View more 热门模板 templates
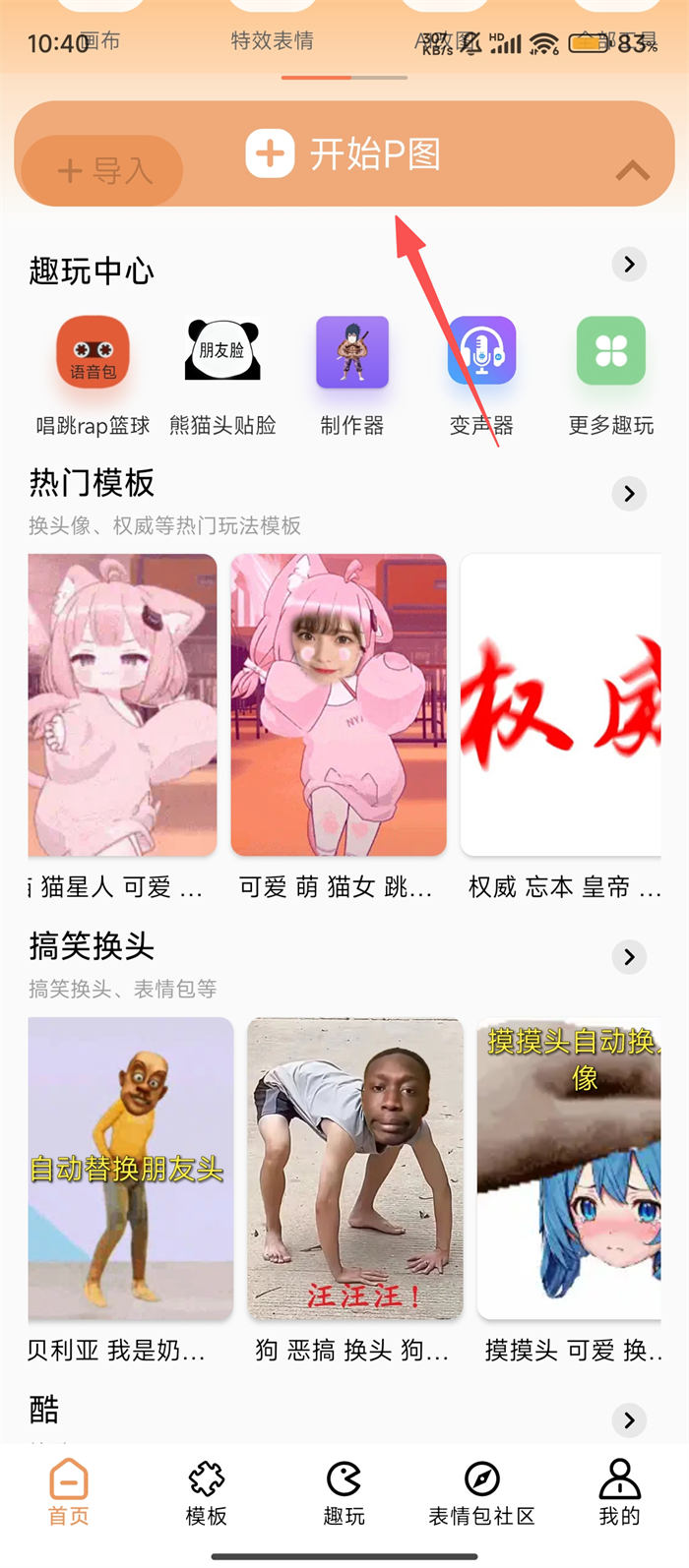The height and width of the screenshot is (1568, 689). click(x=629, y=494)
